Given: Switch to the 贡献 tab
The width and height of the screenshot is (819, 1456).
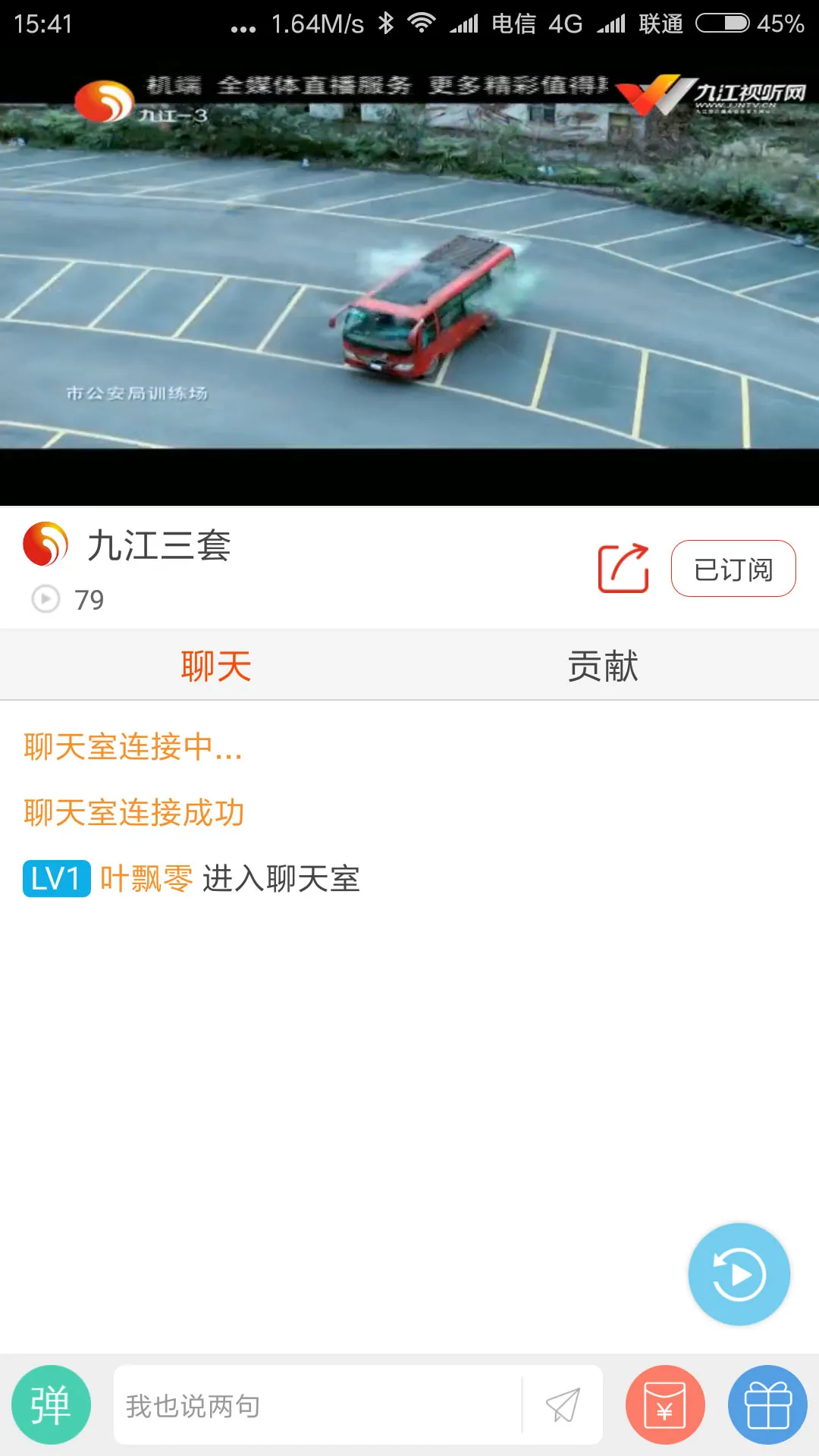Looking at the screenshot, I should point(603,666).
